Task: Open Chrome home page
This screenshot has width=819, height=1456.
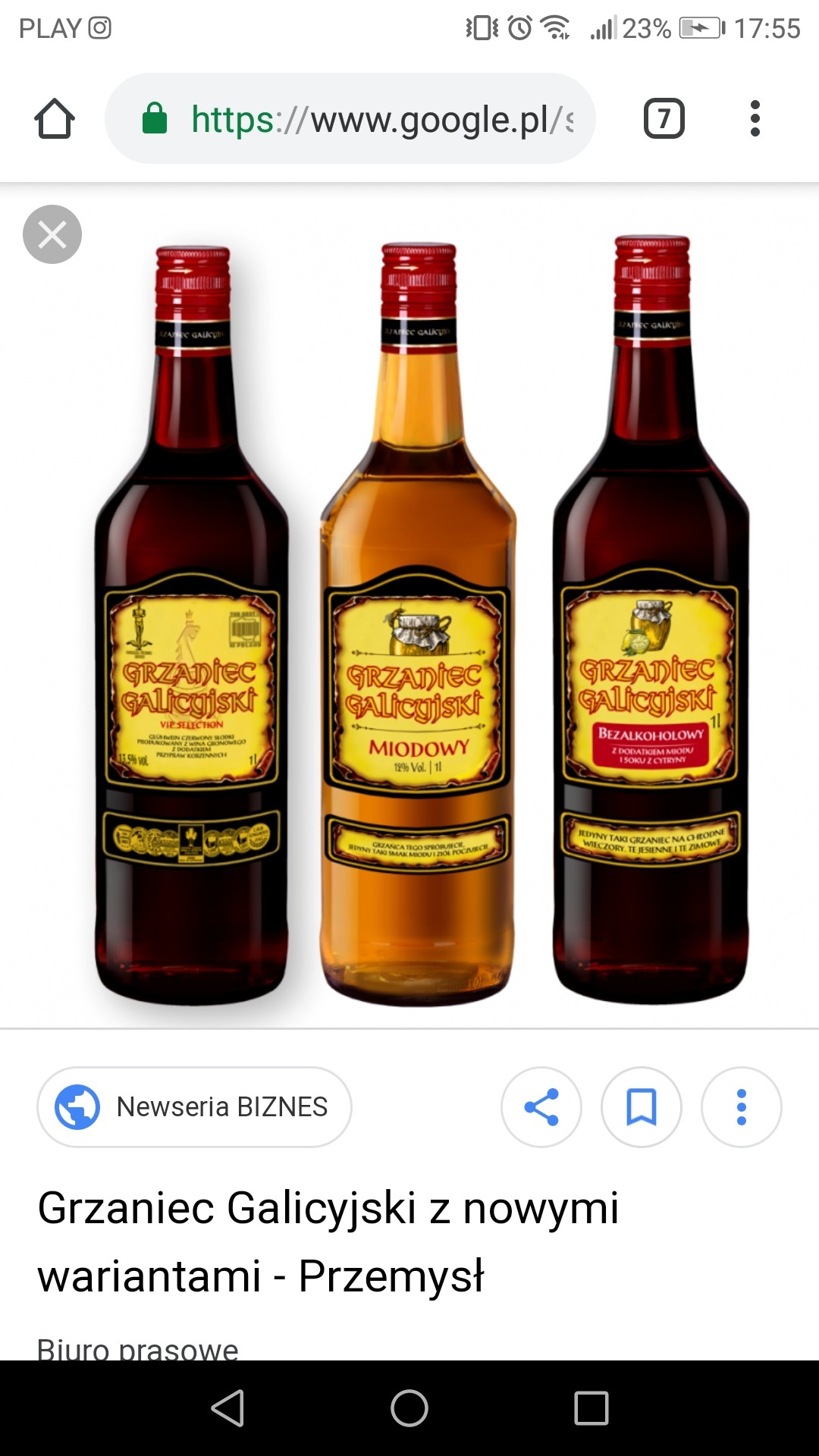Action: (55, 119)
